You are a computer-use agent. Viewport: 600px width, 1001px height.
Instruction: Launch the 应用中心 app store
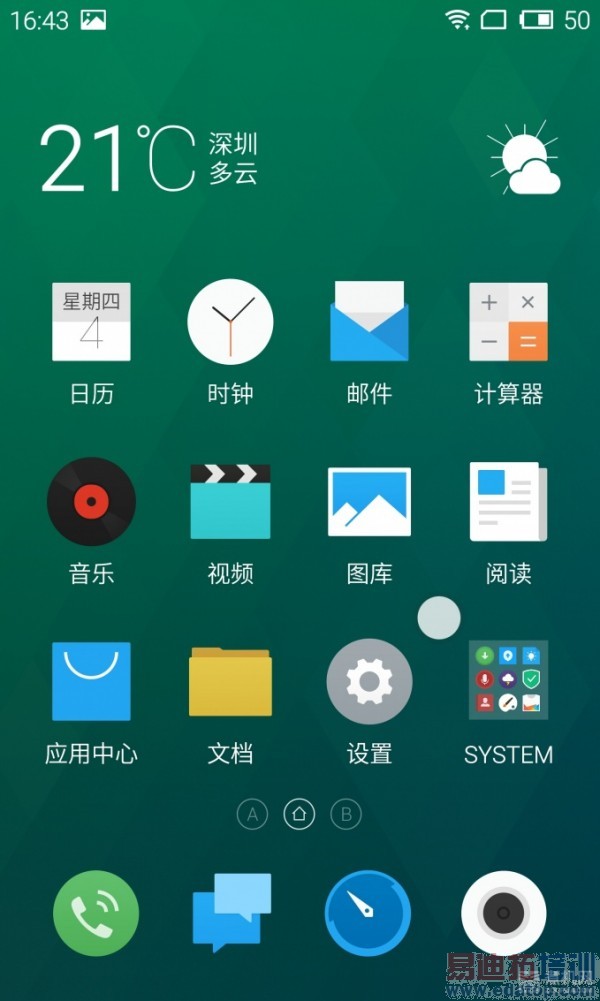point(91,682)
